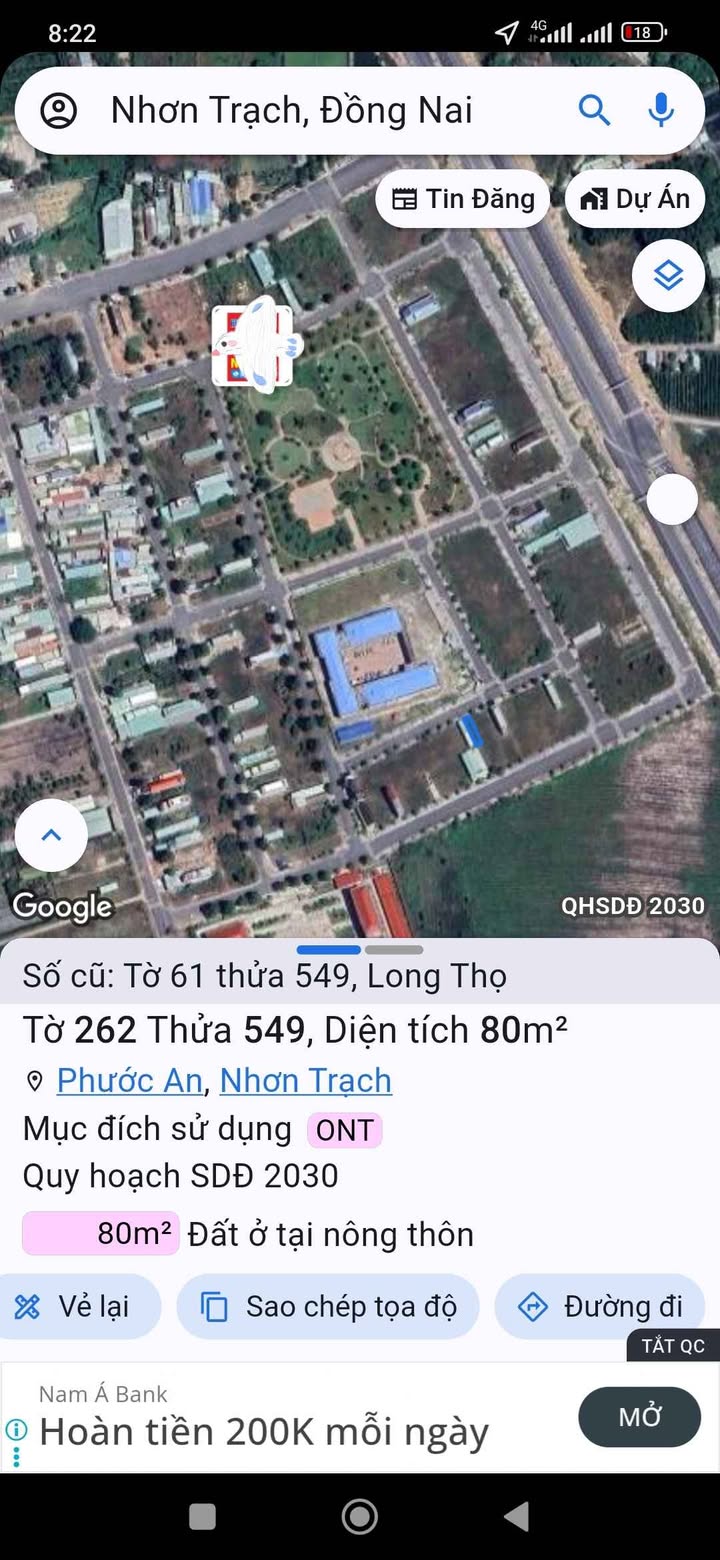Copy coordinates with Sao chép tọa độ

(x=328, y=1306)
